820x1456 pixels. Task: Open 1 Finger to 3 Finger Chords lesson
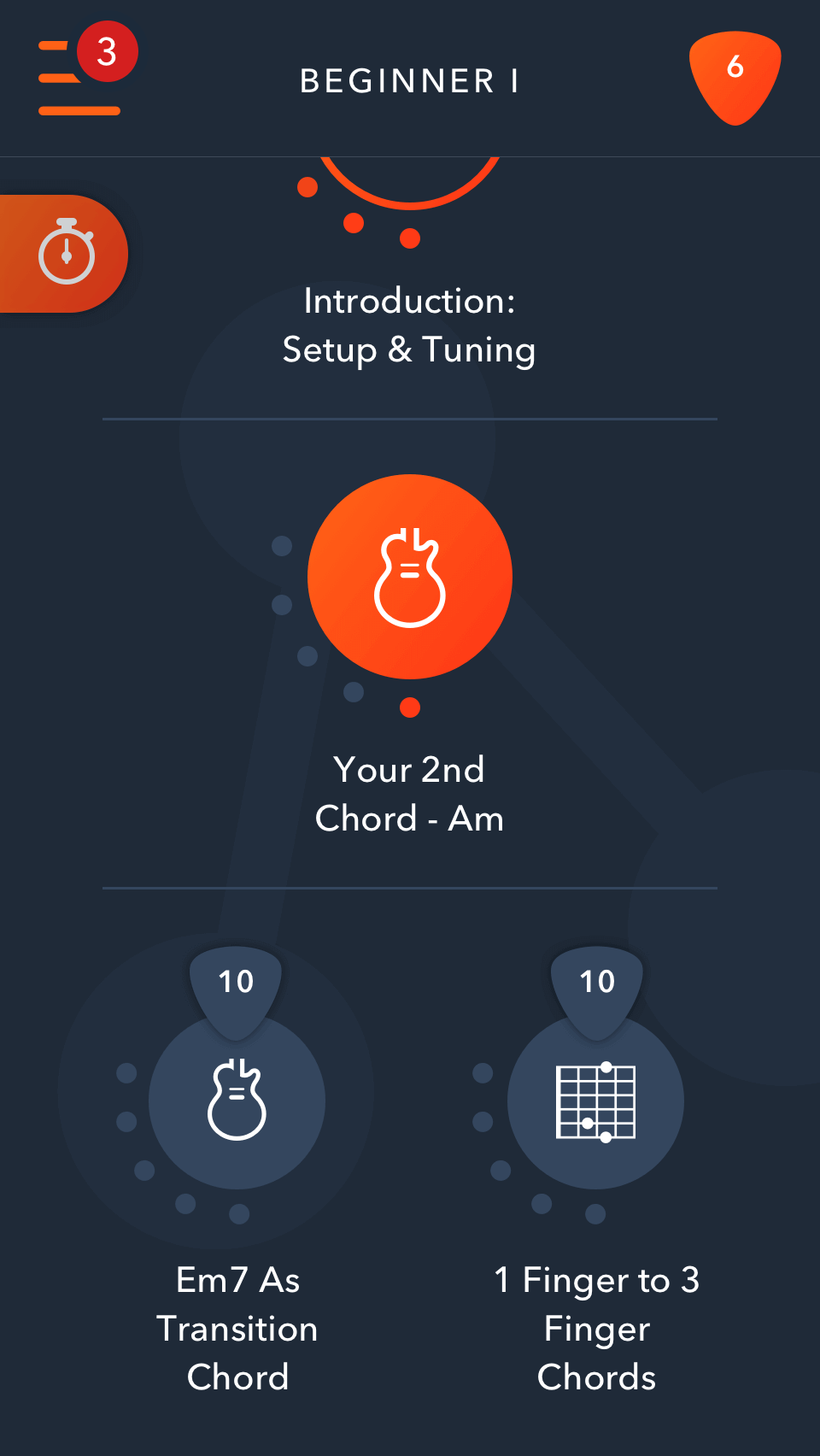coord(595,1101)
